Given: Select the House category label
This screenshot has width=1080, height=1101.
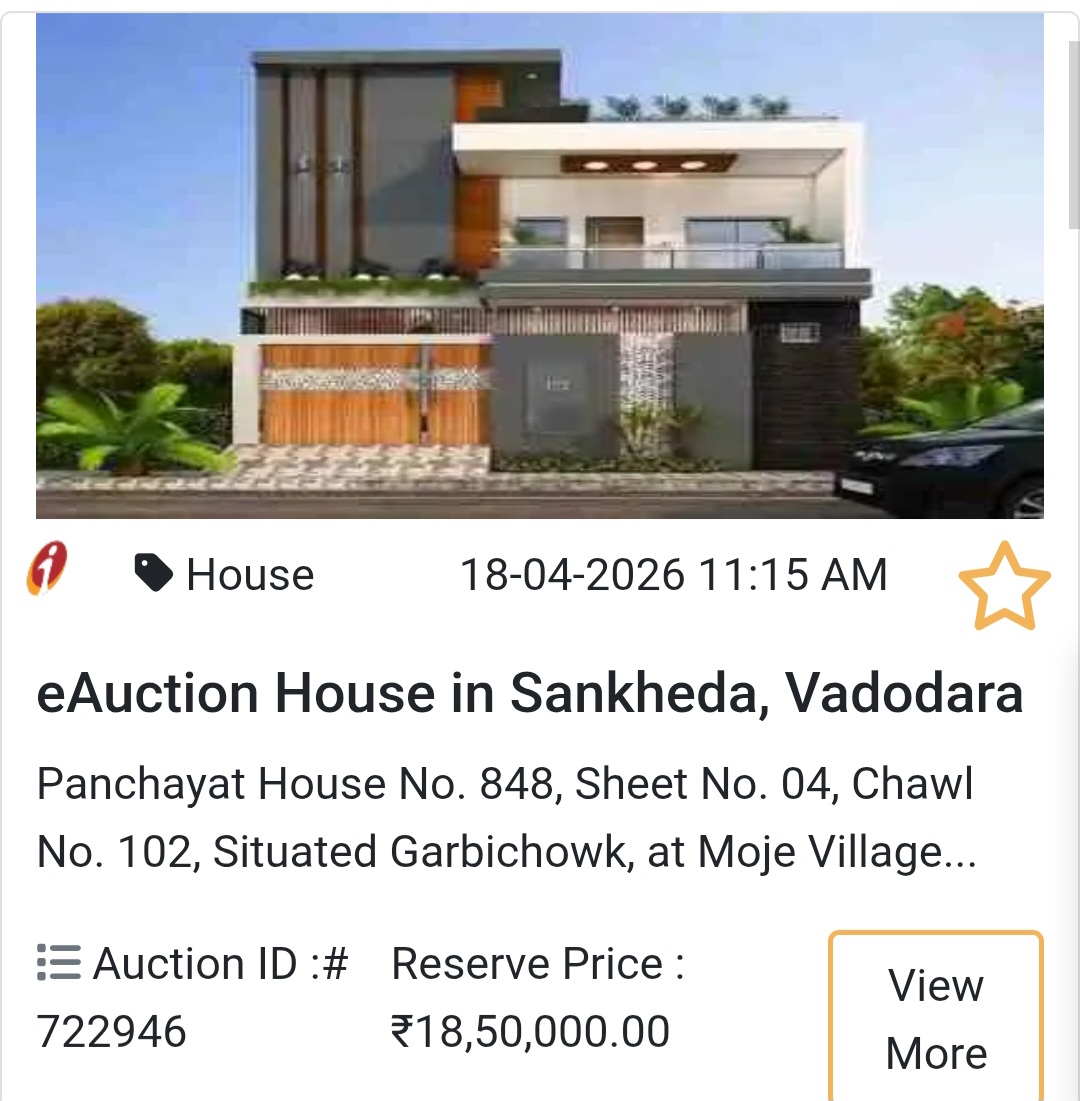Looking at the screenshot, I should 250,574.
